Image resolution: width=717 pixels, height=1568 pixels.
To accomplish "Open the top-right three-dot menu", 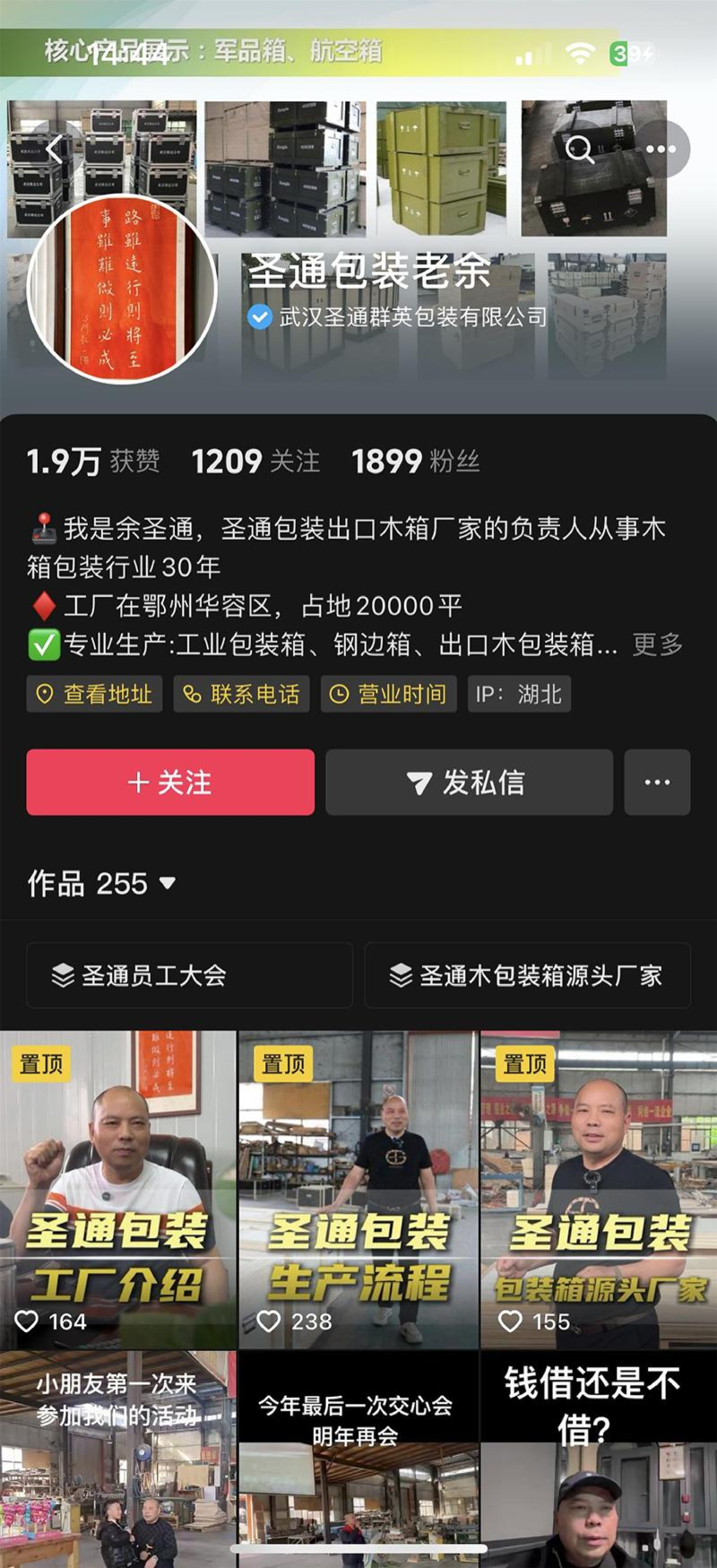I will pyautogui.click(x=661, y=149).
